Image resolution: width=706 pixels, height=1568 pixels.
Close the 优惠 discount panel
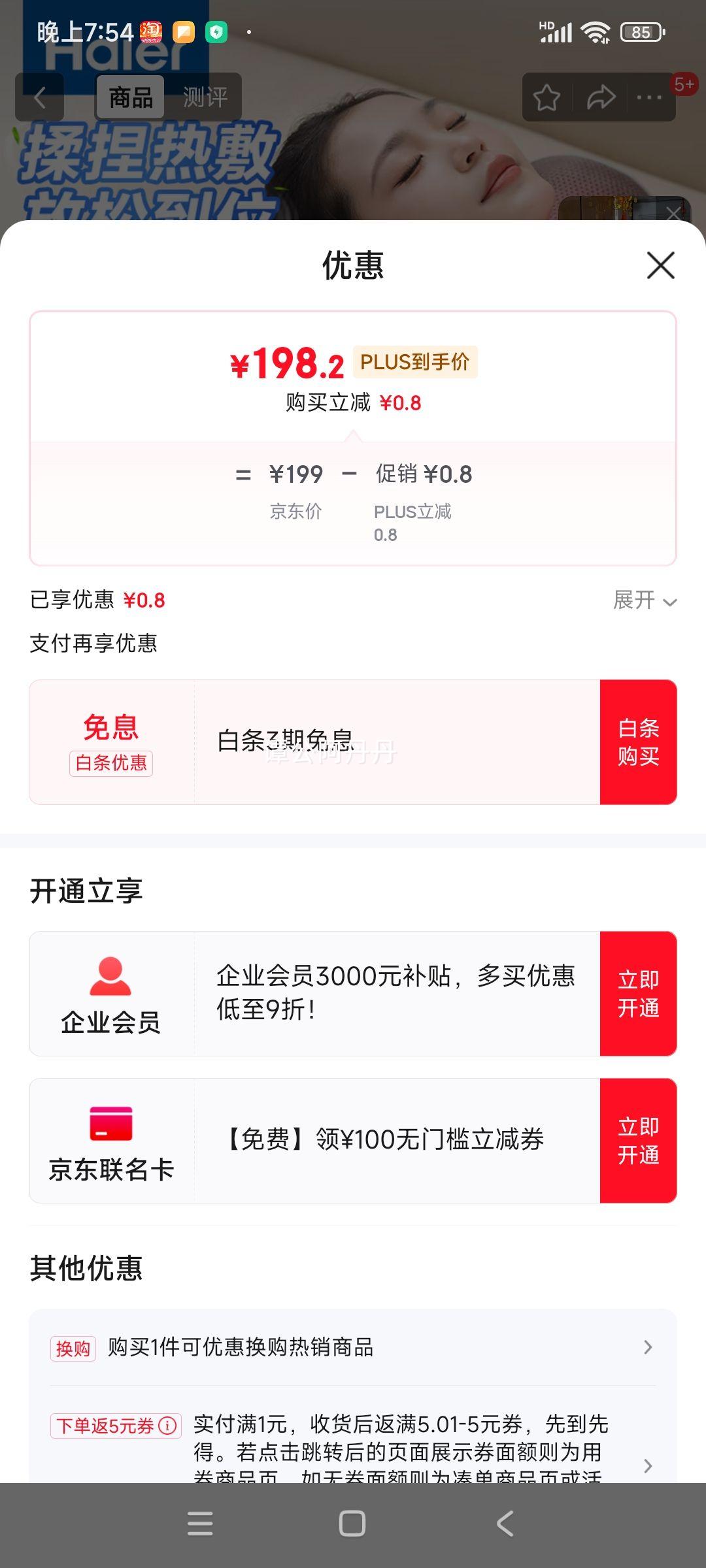(660, 265)
